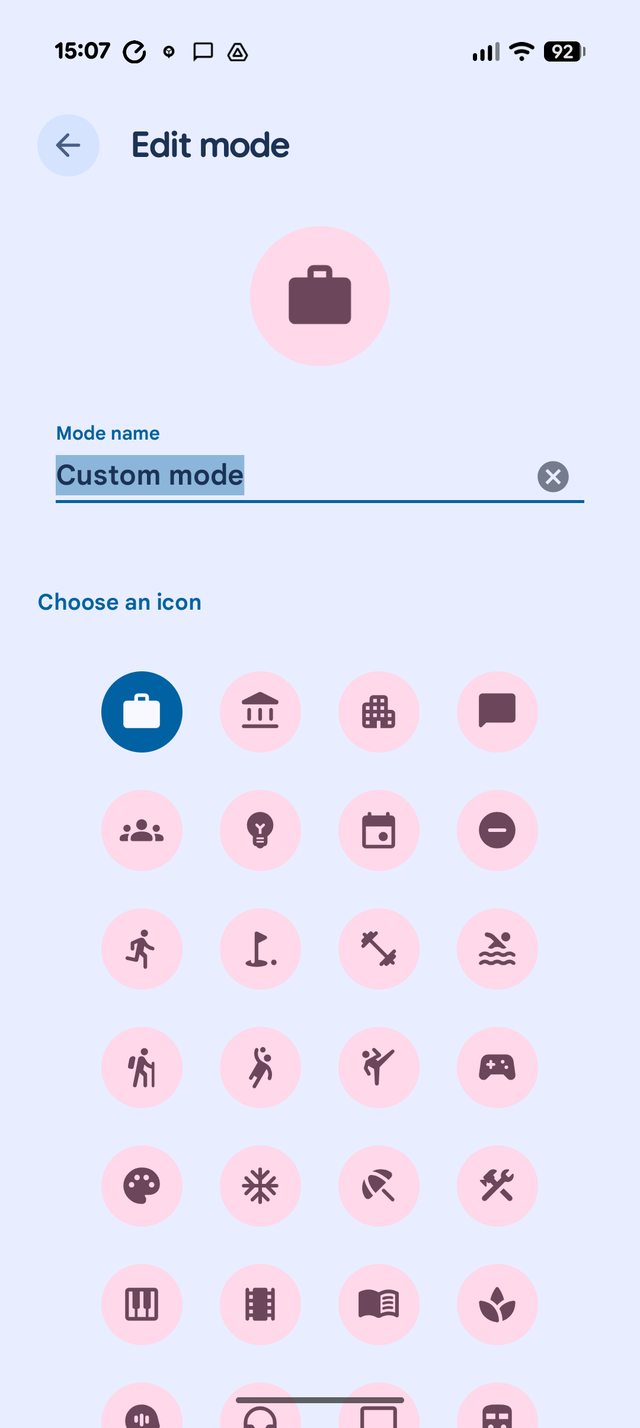
Task: Choose the do-not-disturb minus icon
Action: click(497, 830)
